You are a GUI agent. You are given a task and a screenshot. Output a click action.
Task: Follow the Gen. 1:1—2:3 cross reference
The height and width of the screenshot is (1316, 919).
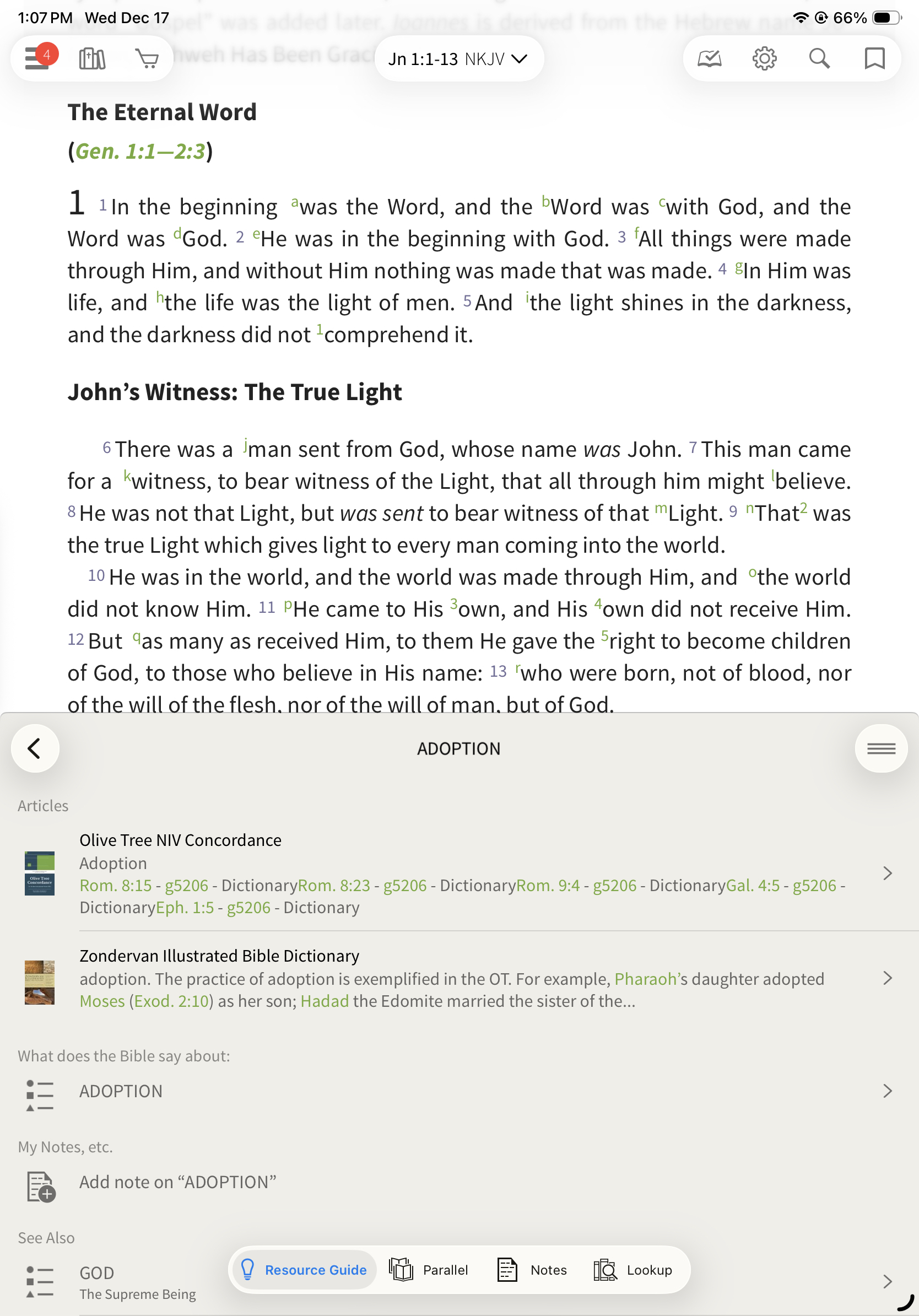click(x=140, y=152)
